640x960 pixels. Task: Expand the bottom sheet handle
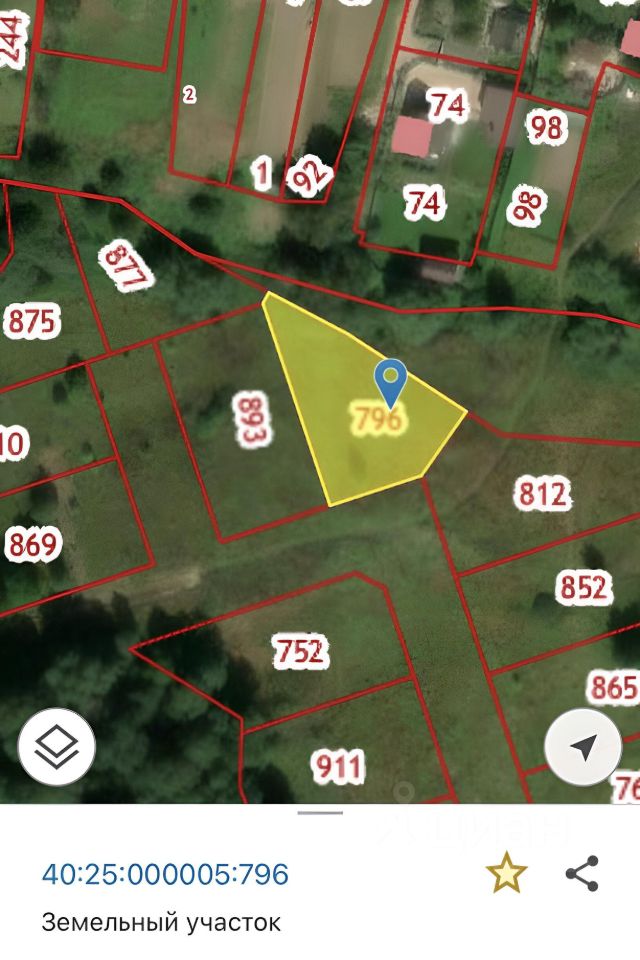(x=320, y=813)
